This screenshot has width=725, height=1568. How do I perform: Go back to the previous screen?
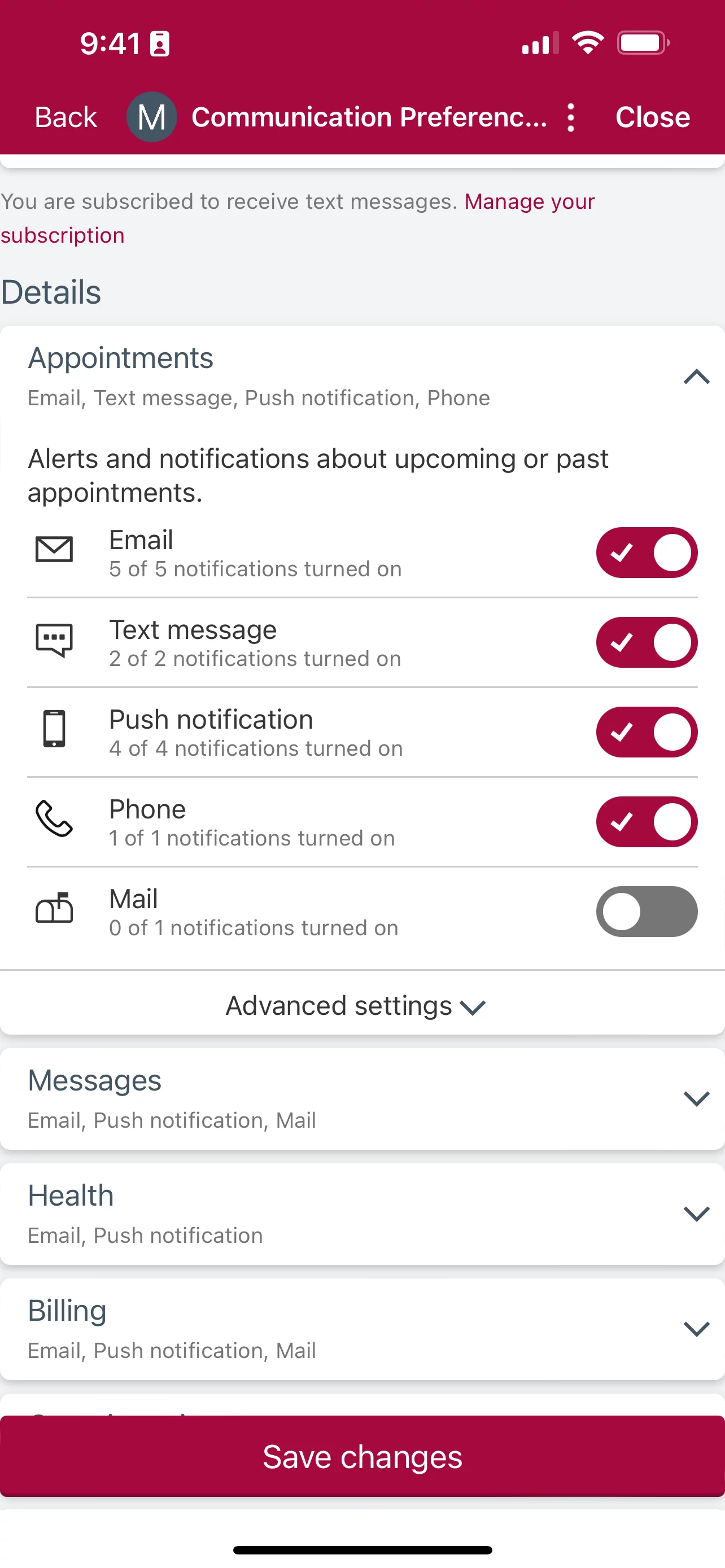[65, 117]
